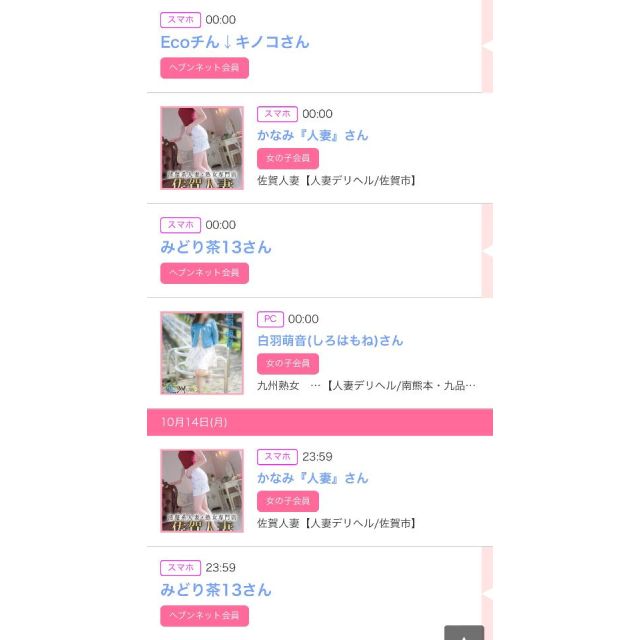Open Ecoチン↓キノコさん's profile link

pos(235,42)
